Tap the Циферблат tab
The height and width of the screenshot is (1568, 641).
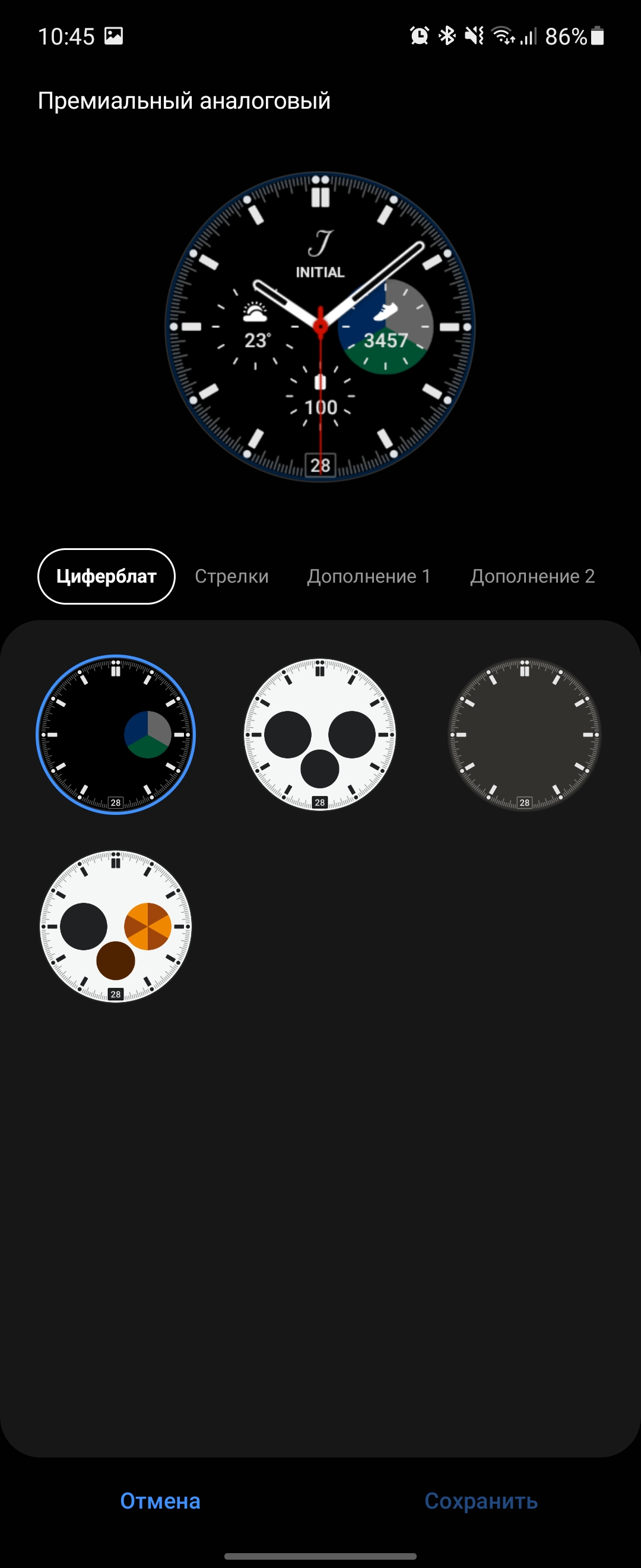[x=106, y=576]
